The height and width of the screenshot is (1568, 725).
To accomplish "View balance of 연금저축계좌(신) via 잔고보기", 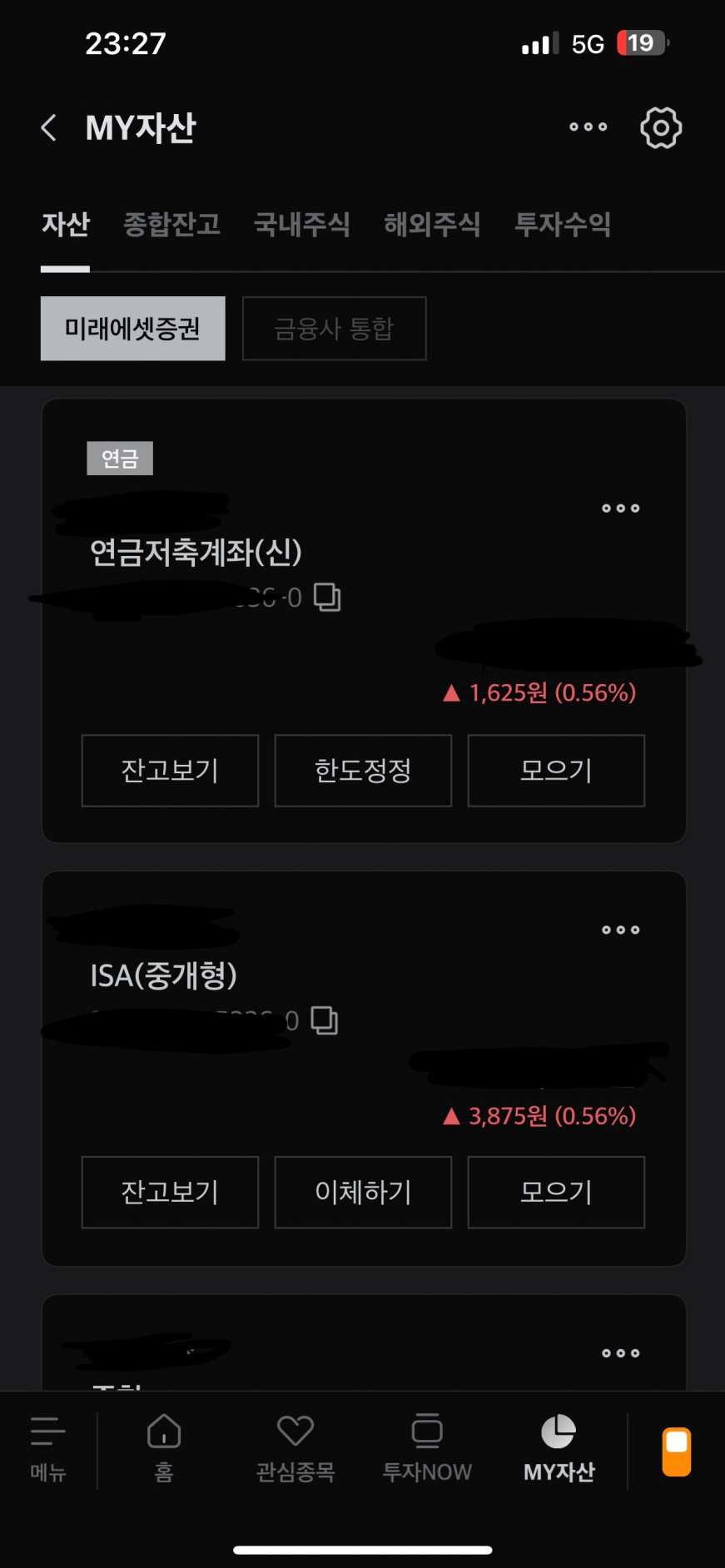I will [x=170, y=771].
